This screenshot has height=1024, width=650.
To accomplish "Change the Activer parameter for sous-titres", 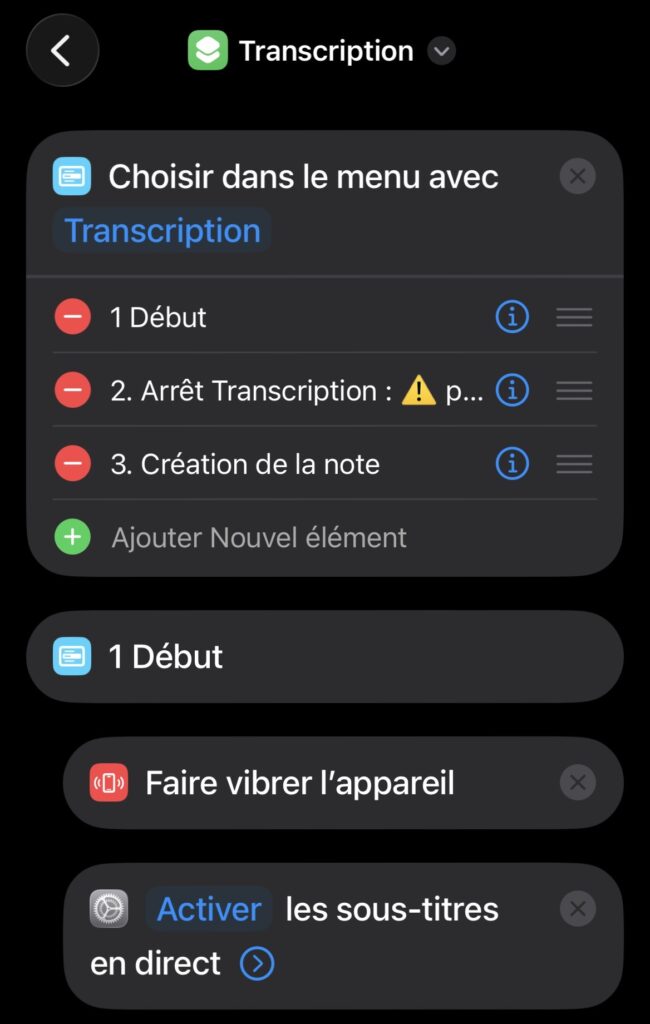I will [x=209, y=909].
